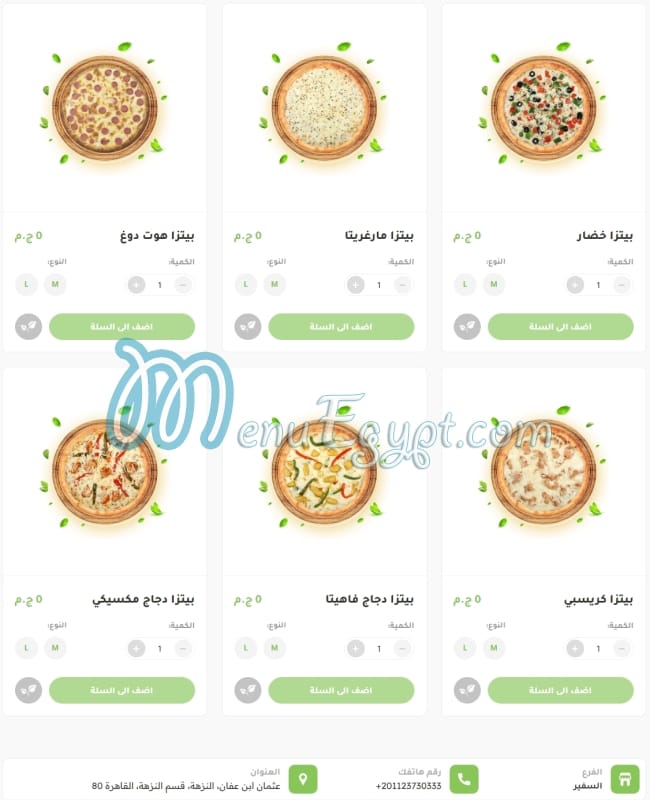Choose size L for بيتزا هوت دوغ
The width and height of the screenshot is (650, 800).
[26, 285]
